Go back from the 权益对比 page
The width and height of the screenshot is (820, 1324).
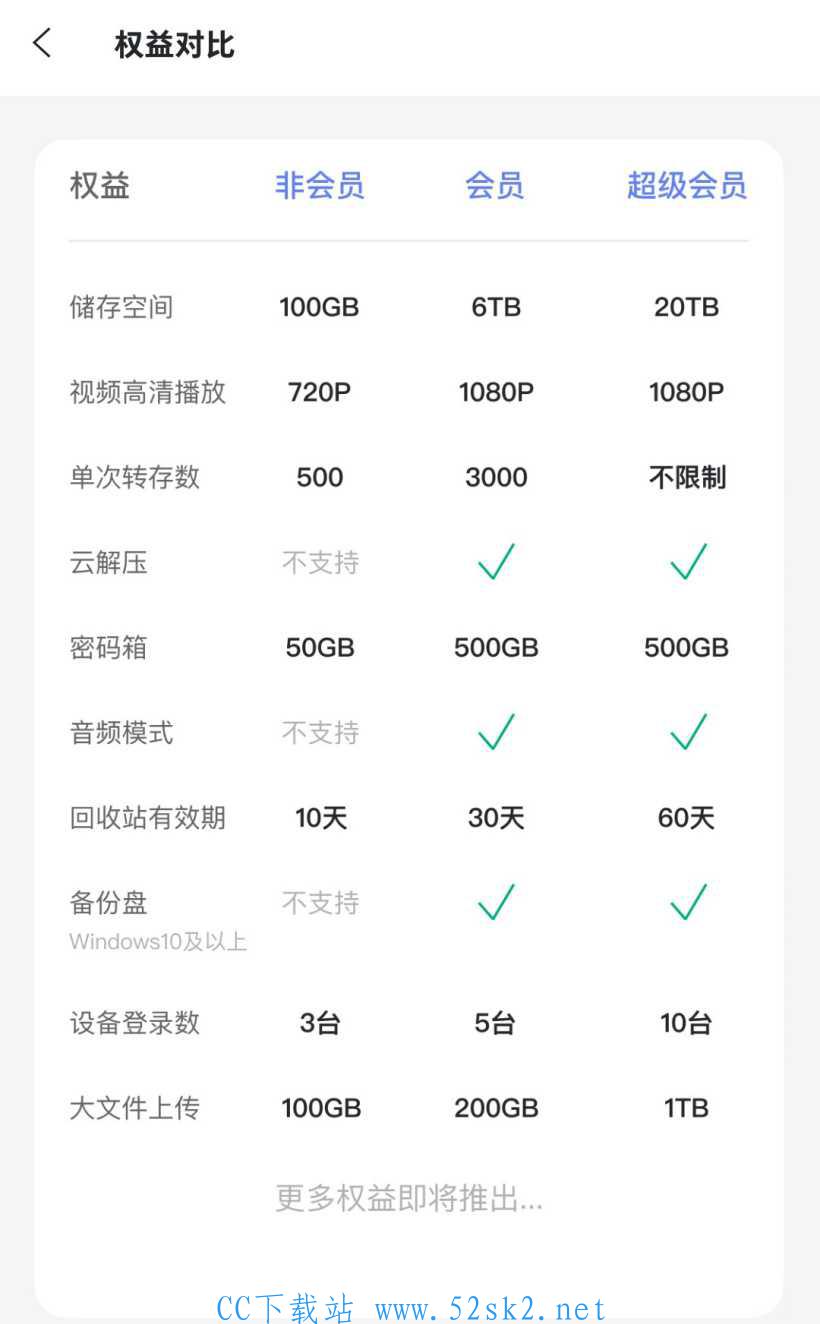pos(41,43)
